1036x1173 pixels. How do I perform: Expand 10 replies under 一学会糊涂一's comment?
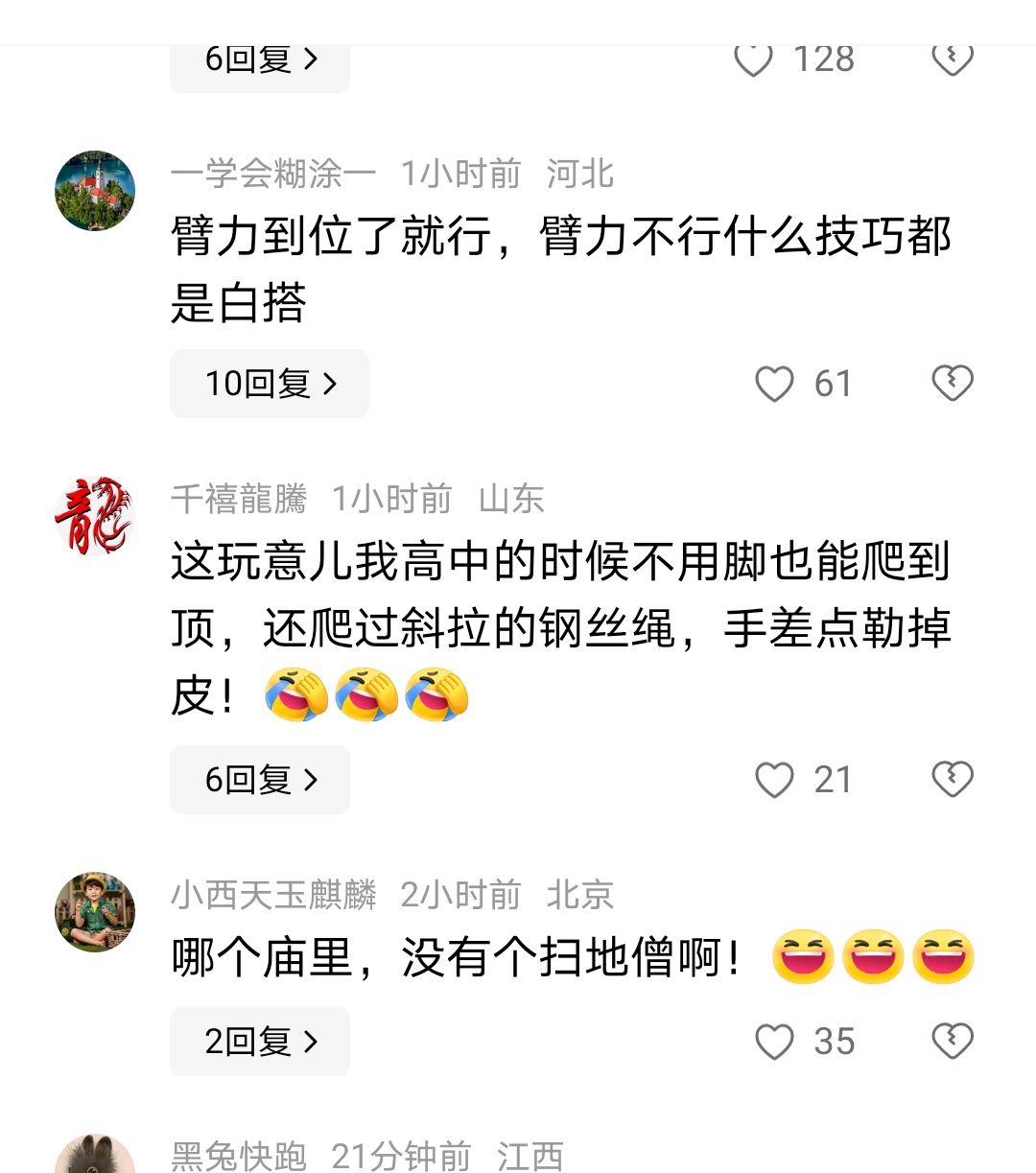270,384
